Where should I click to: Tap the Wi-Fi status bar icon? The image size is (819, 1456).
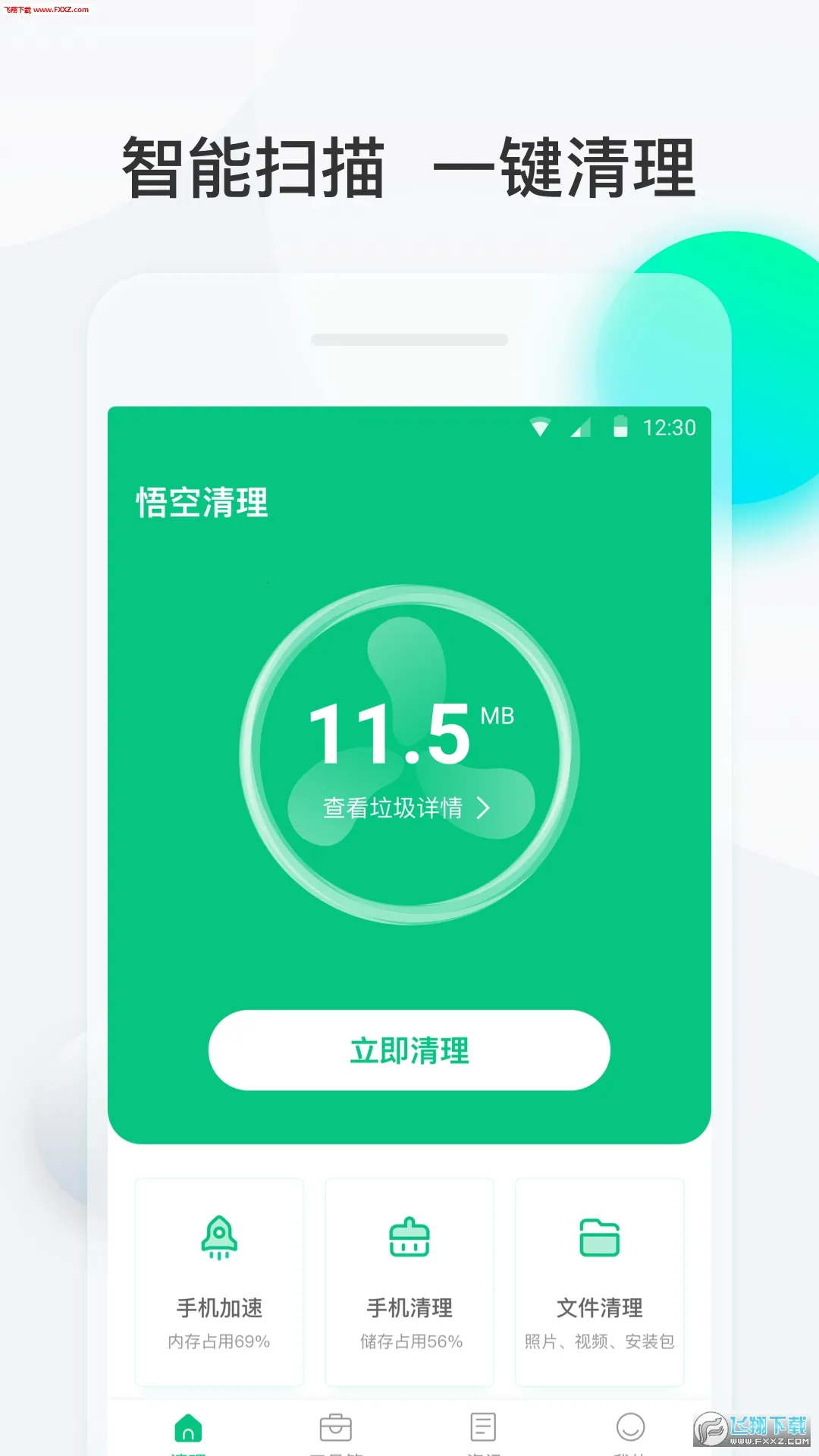[540, 428]
